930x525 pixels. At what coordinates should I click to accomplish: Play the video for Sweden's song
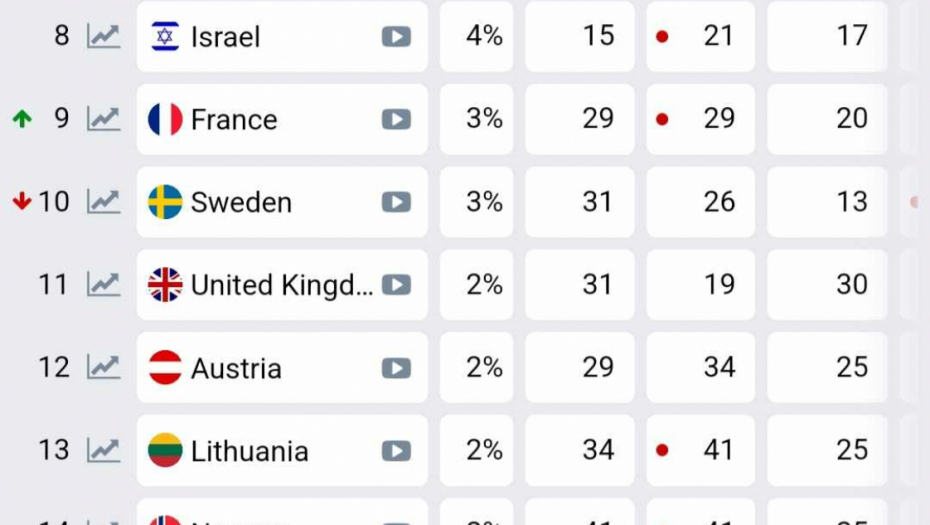click(396, 202)
